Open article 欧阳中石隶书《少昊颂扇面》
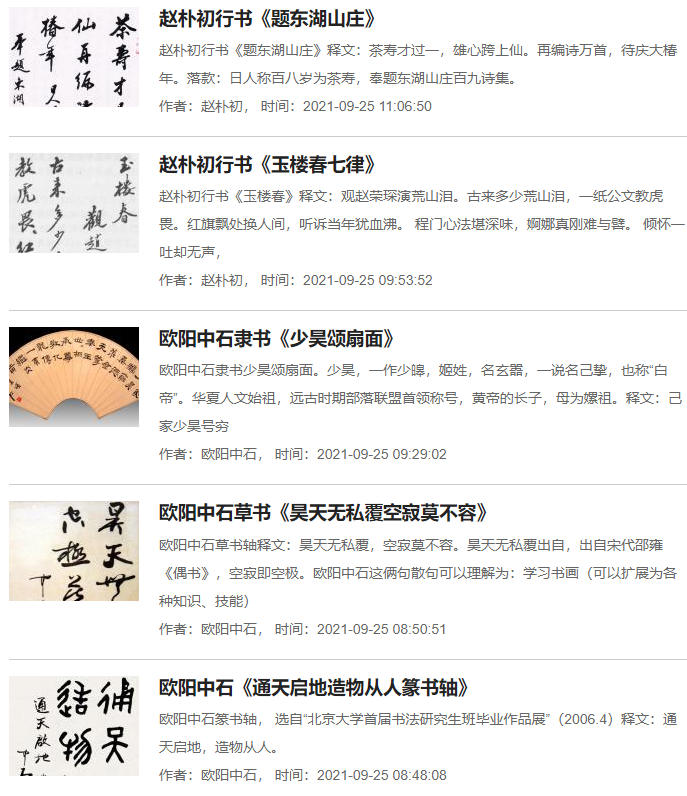 pos(277,339)
